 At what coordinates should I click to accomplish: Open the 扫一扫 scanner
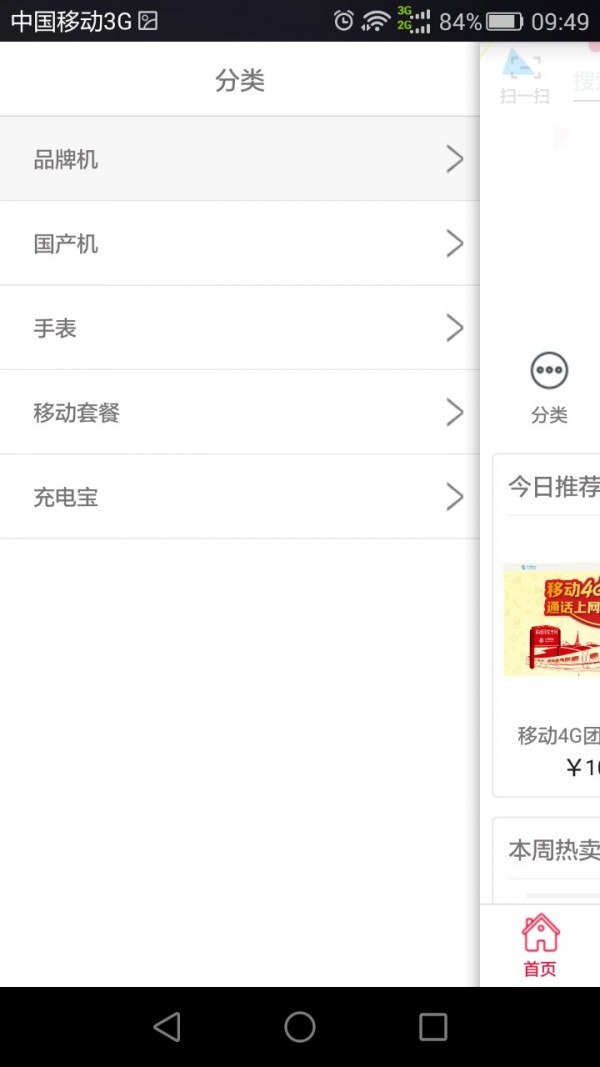[x=524, y=75]
